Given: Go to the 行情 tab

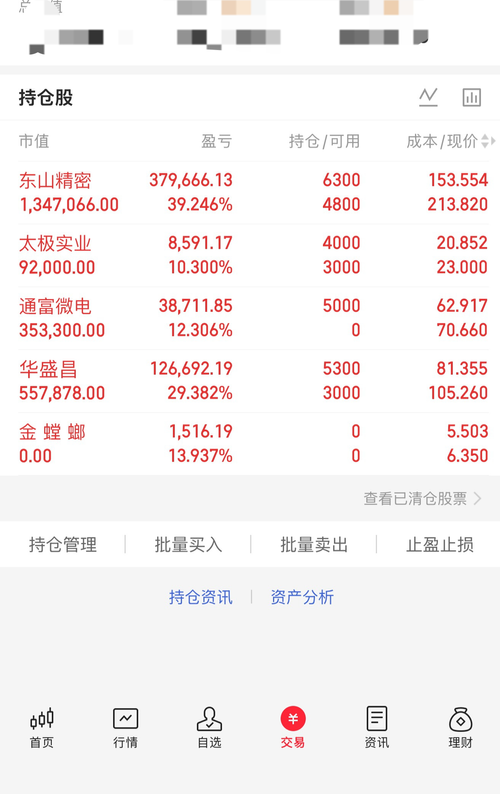Looking at the screenshot, I should [x=126, y=728].
